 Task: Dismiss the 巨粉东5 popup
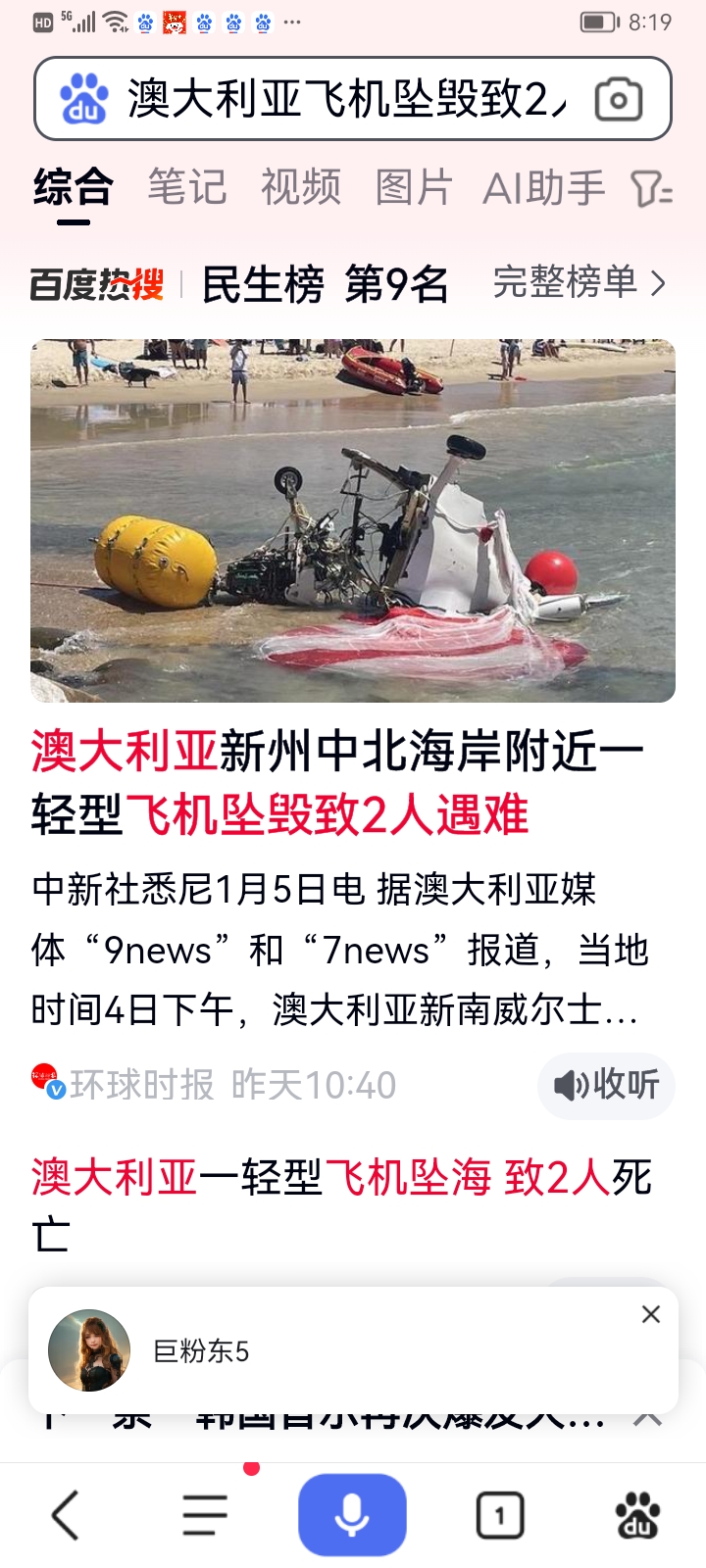(x=650, y=1314)
